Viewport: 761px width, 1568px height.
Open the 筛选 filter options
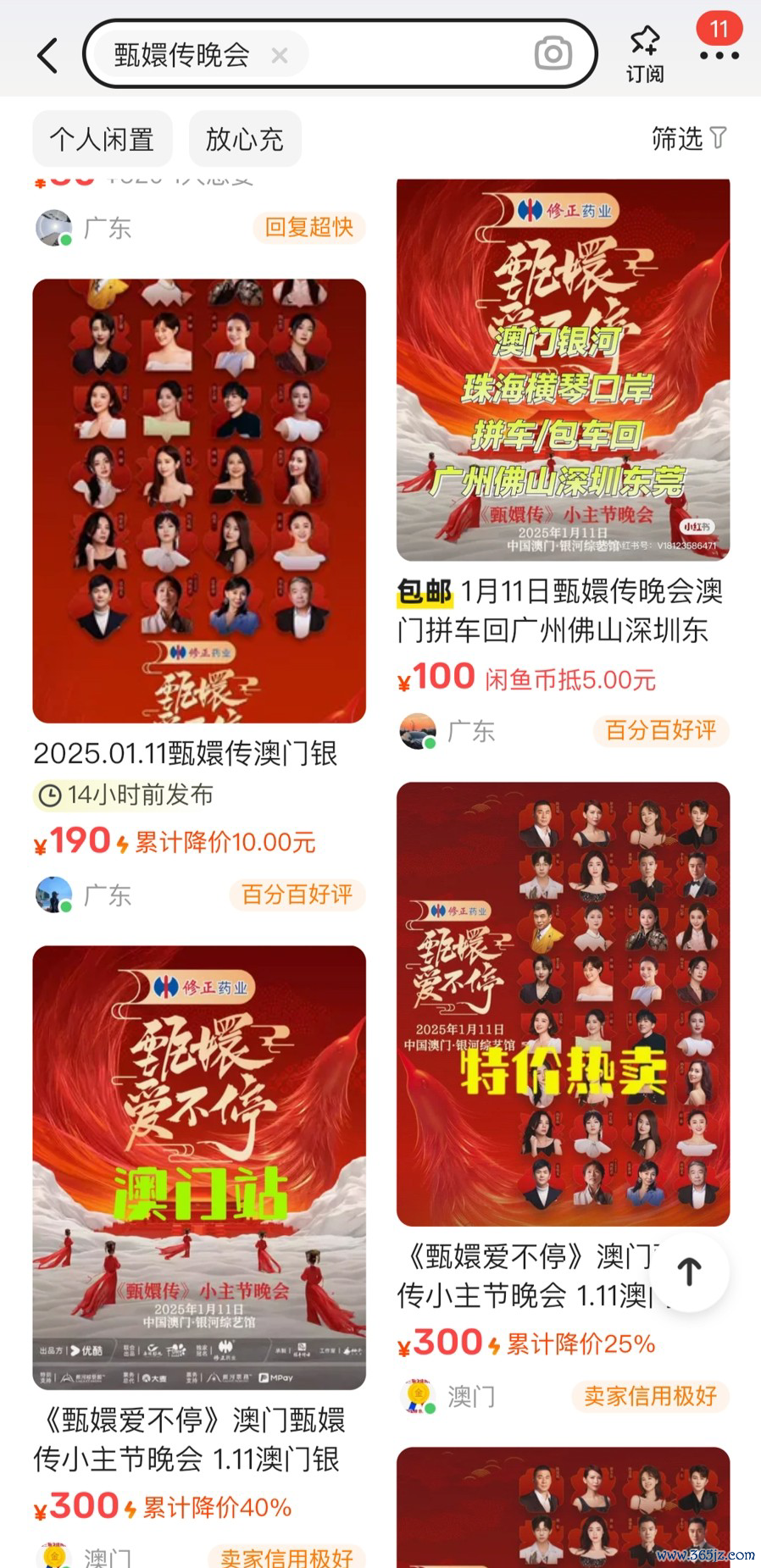pos(688,138)
